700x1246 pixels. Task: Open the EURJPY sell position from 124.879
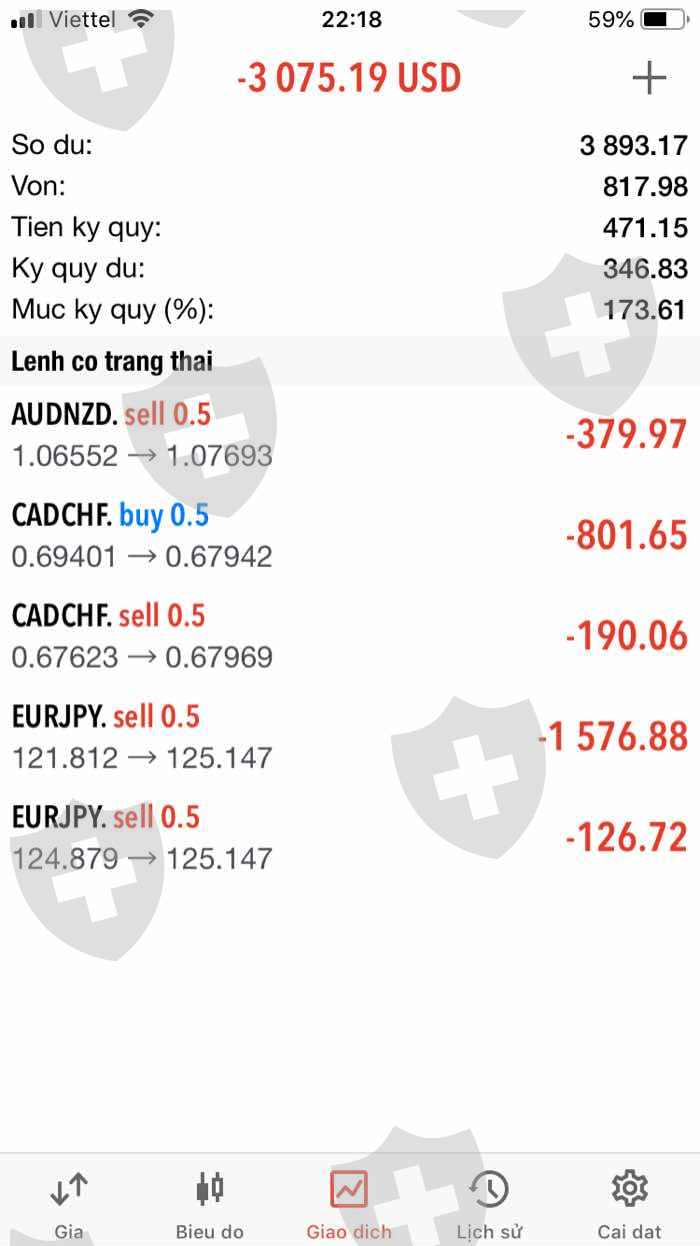[350, 838]
